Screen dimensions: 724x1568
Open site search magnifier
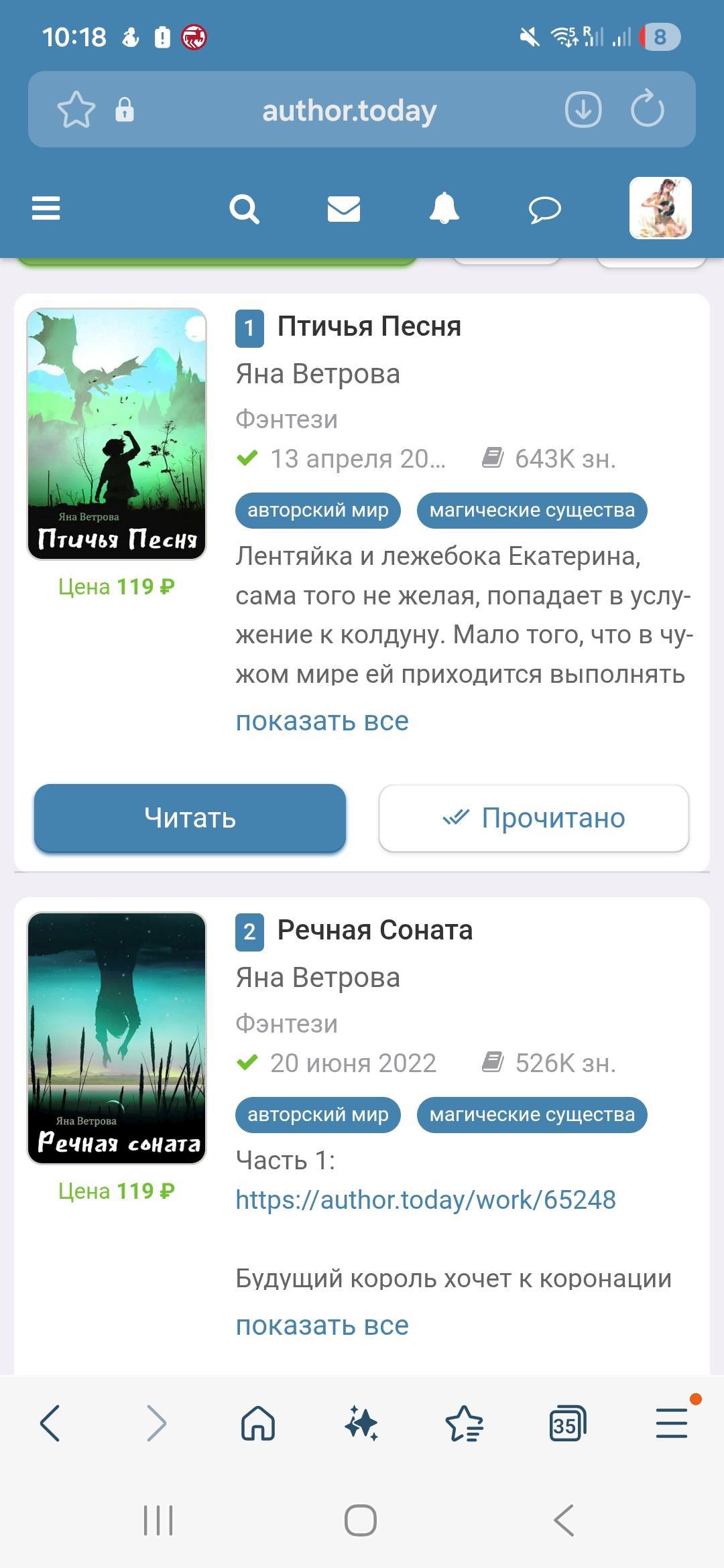coord(244,209)
